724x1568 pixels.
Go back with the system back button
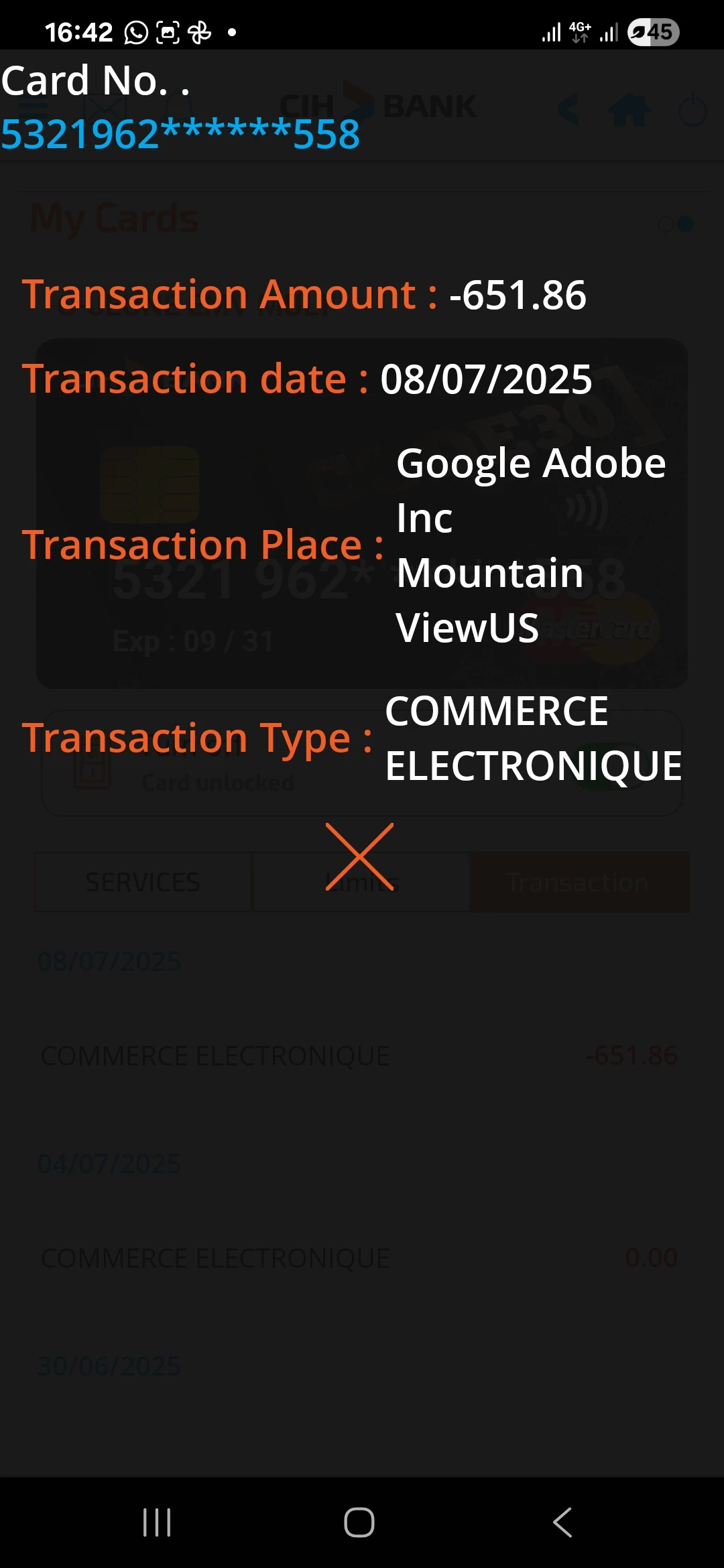562,1522
